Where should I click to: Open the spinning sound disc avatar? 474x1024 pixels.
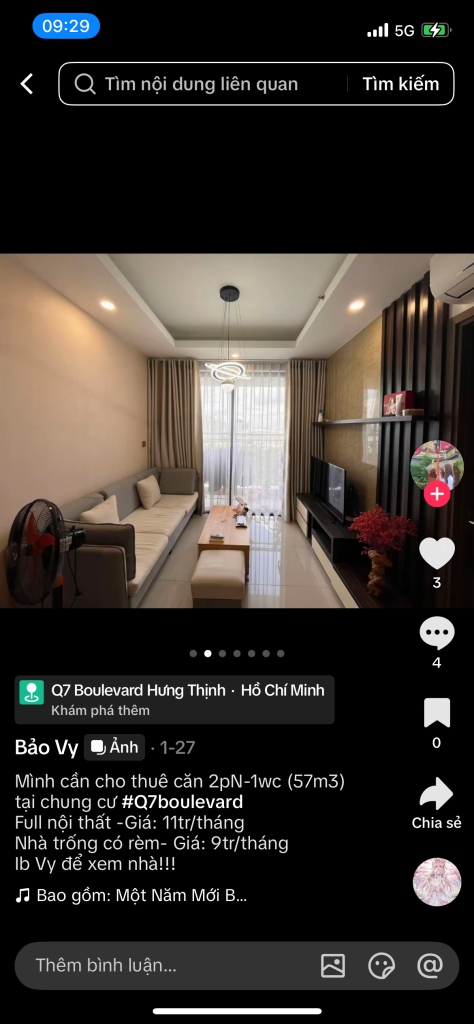click(x=437, y=882)
